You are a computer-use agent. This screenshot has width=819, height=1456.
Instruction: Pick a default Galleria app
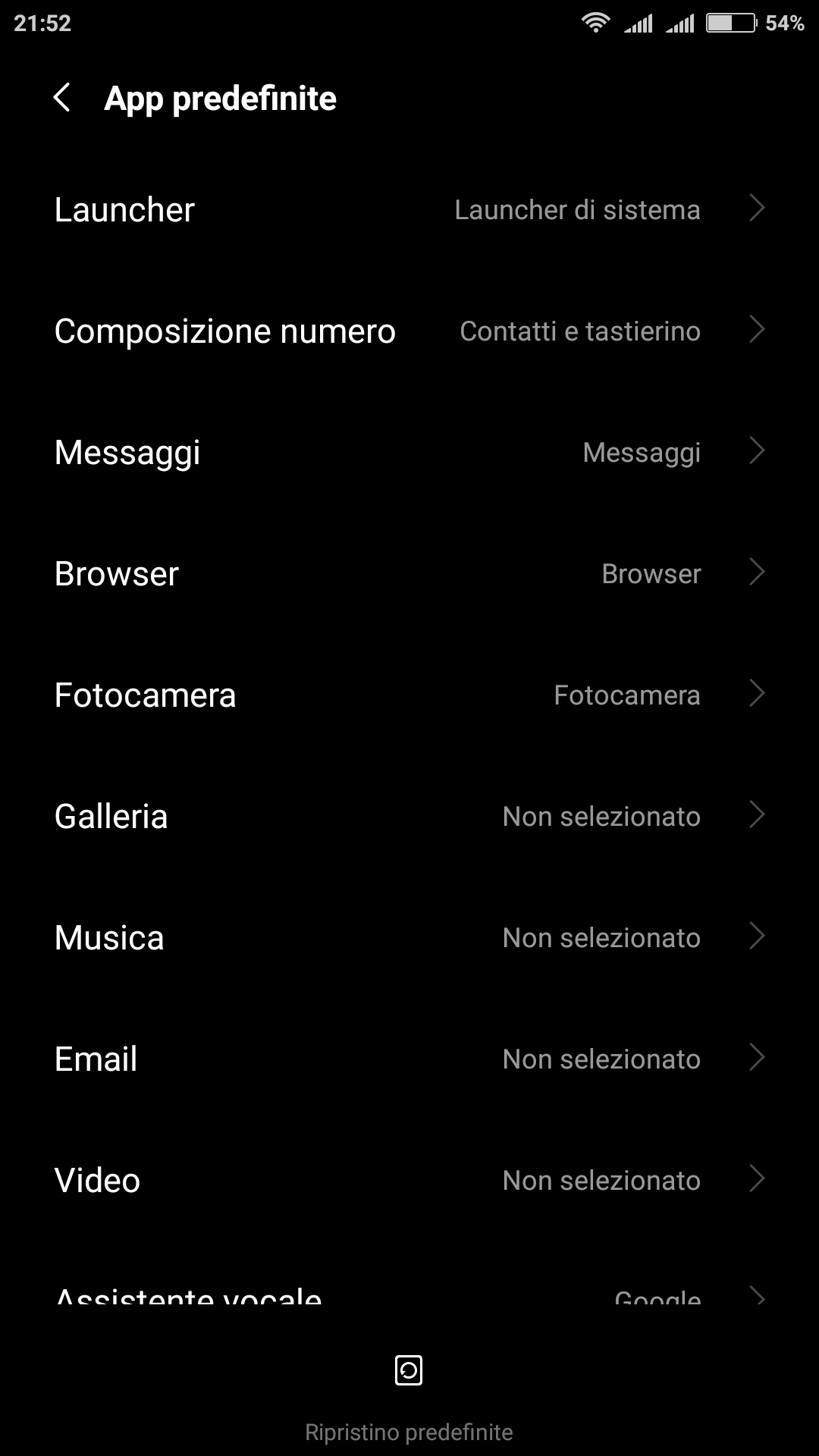click(409, 816)
